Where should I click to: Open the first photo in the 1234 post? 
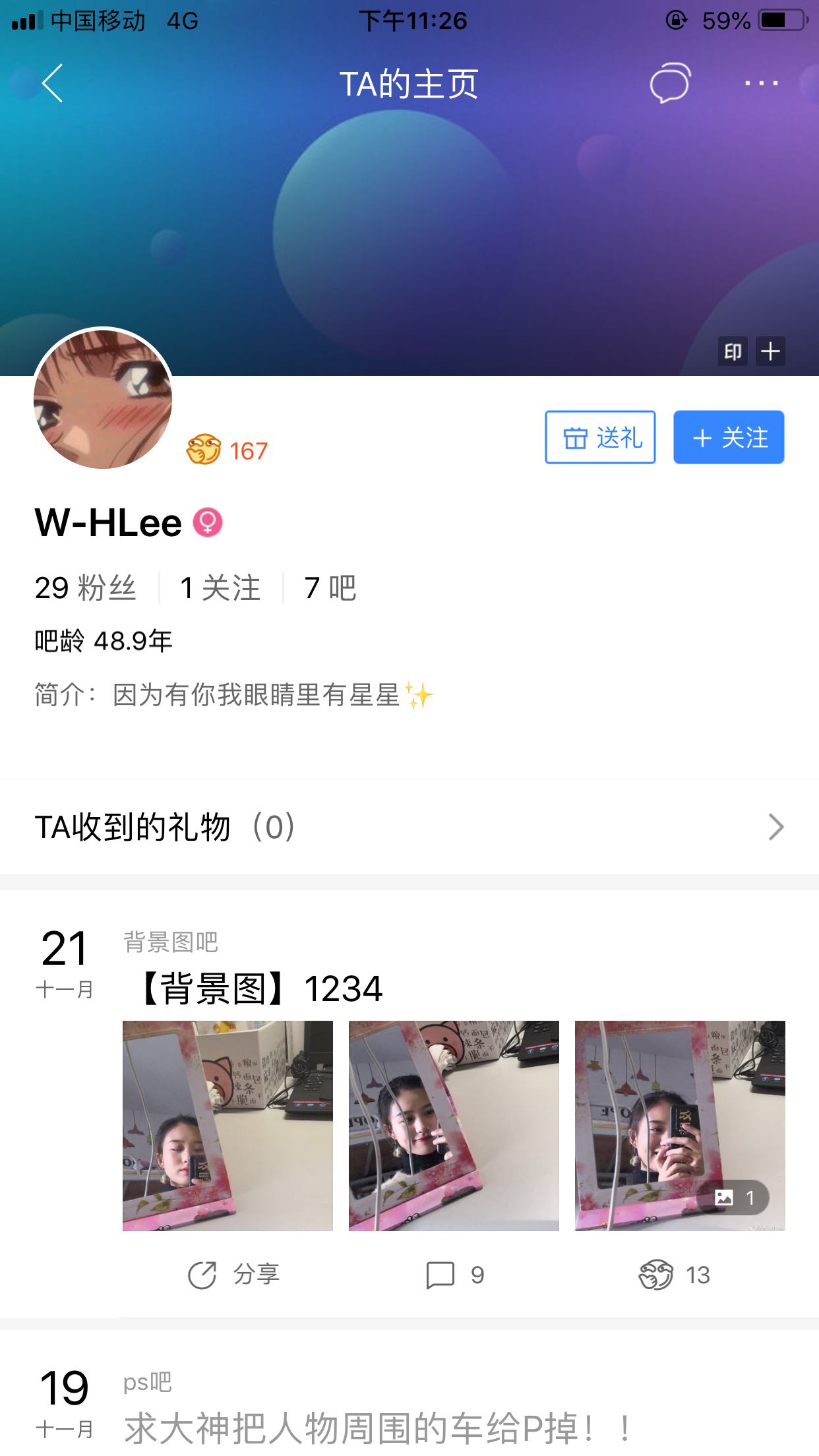point(228,1126)
